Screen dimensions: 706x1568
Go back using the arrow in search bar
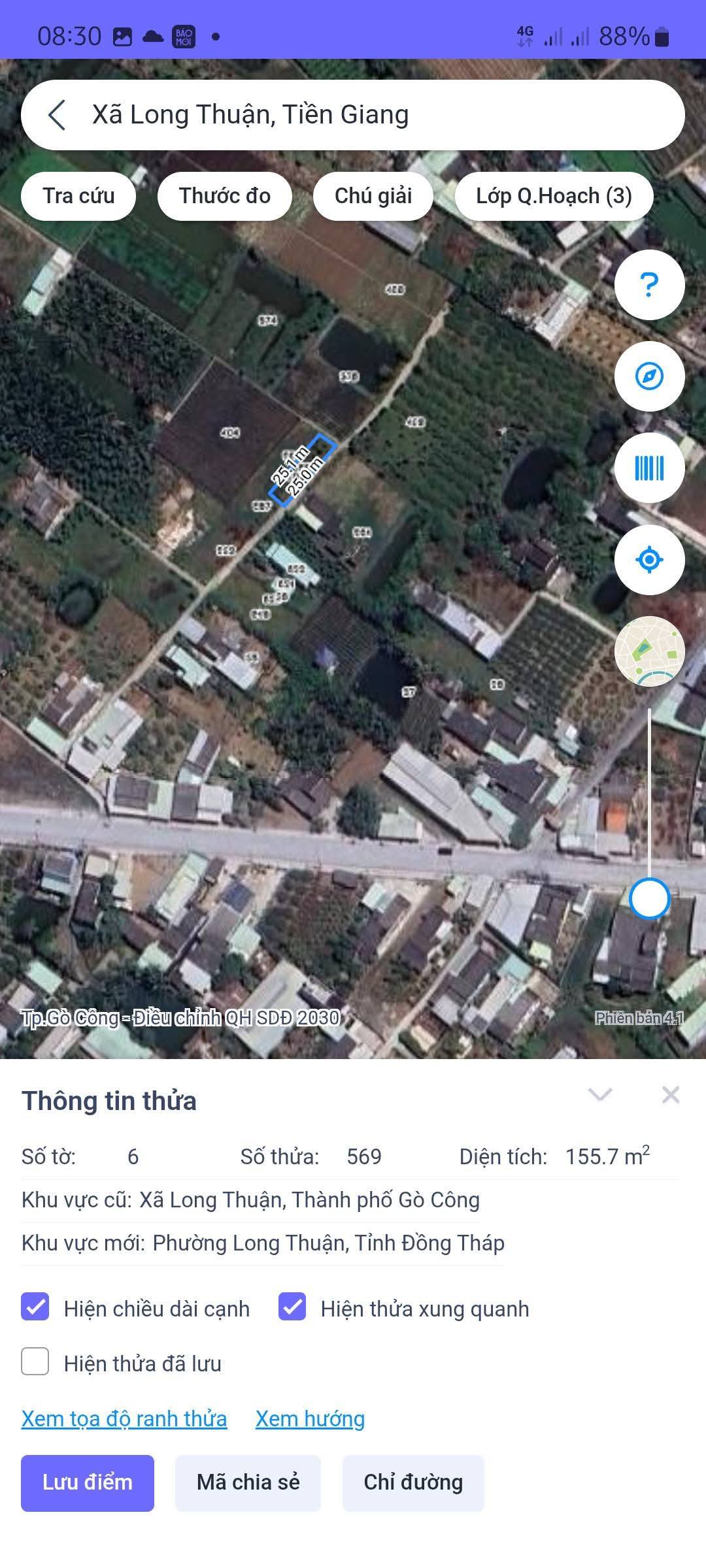(x=58, y=115)
